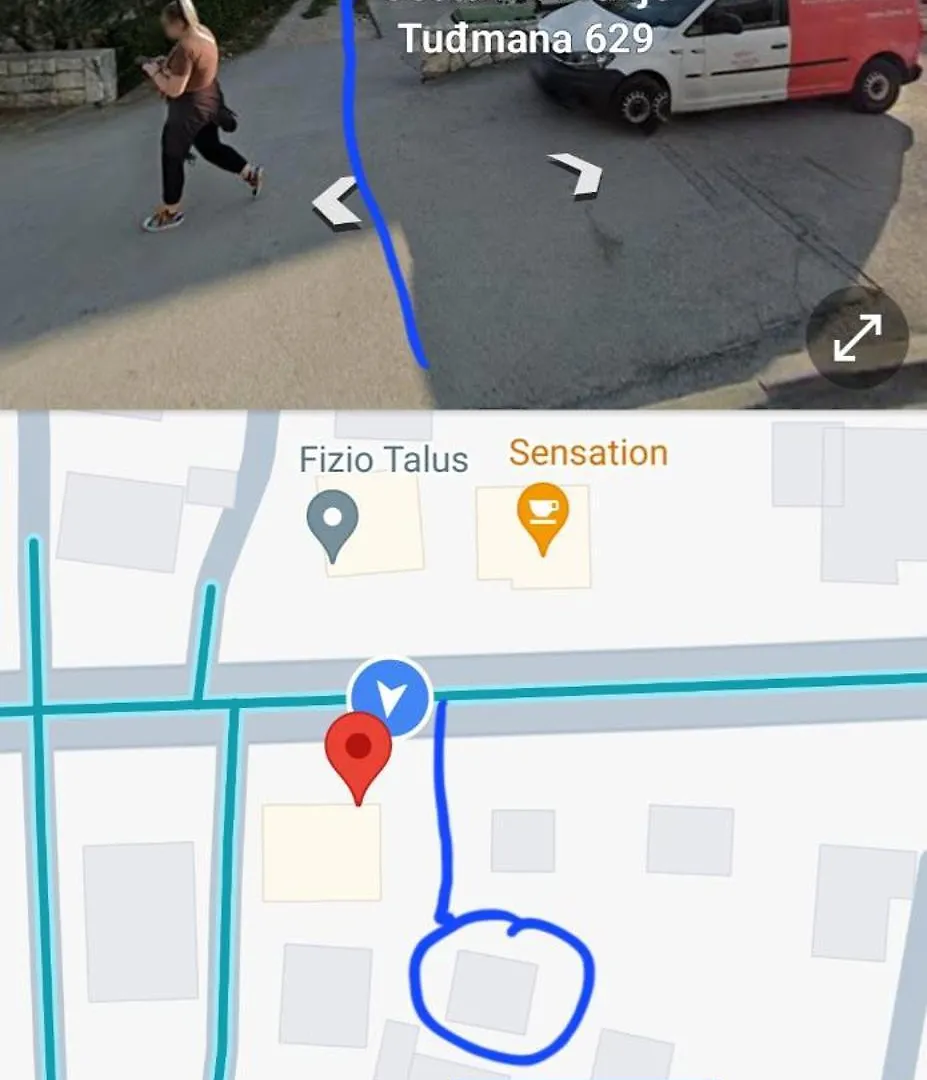
Task: Move right along the street in Street View
Action: tap(578, 175)
